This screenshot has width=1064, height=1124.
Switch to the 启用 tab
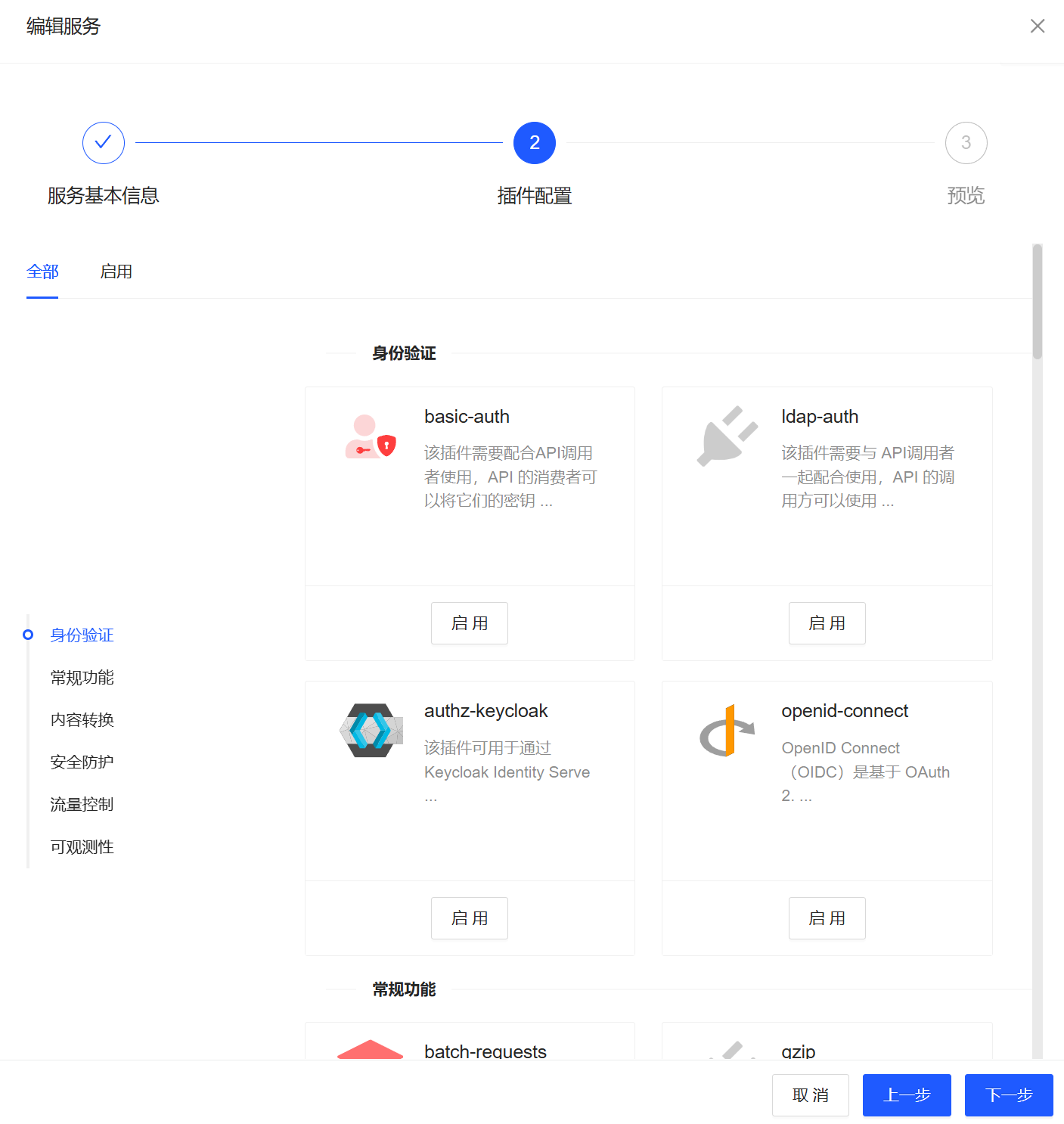pos(116,272)
